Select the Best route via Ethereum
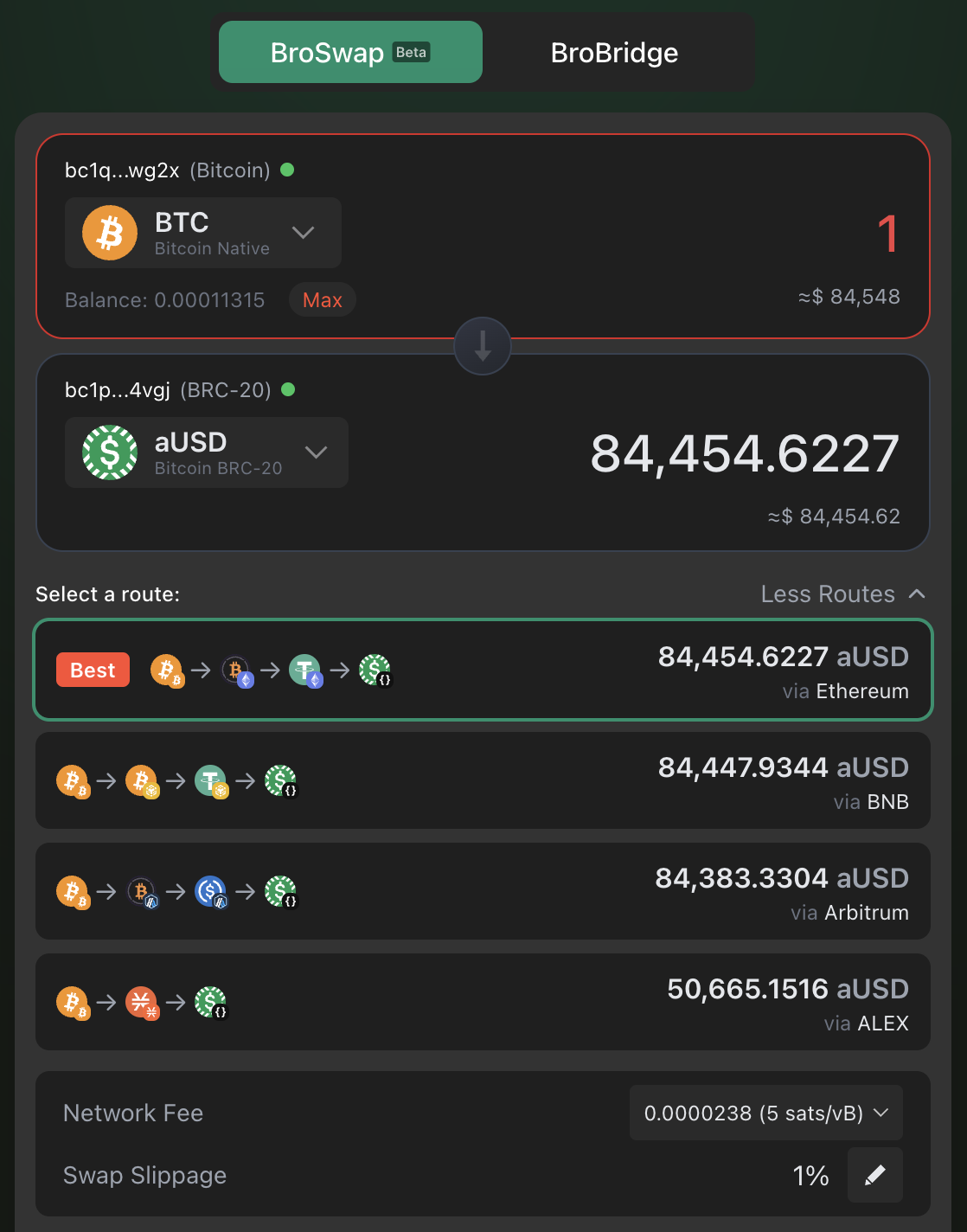967x1232 pixels. [483, 670]
